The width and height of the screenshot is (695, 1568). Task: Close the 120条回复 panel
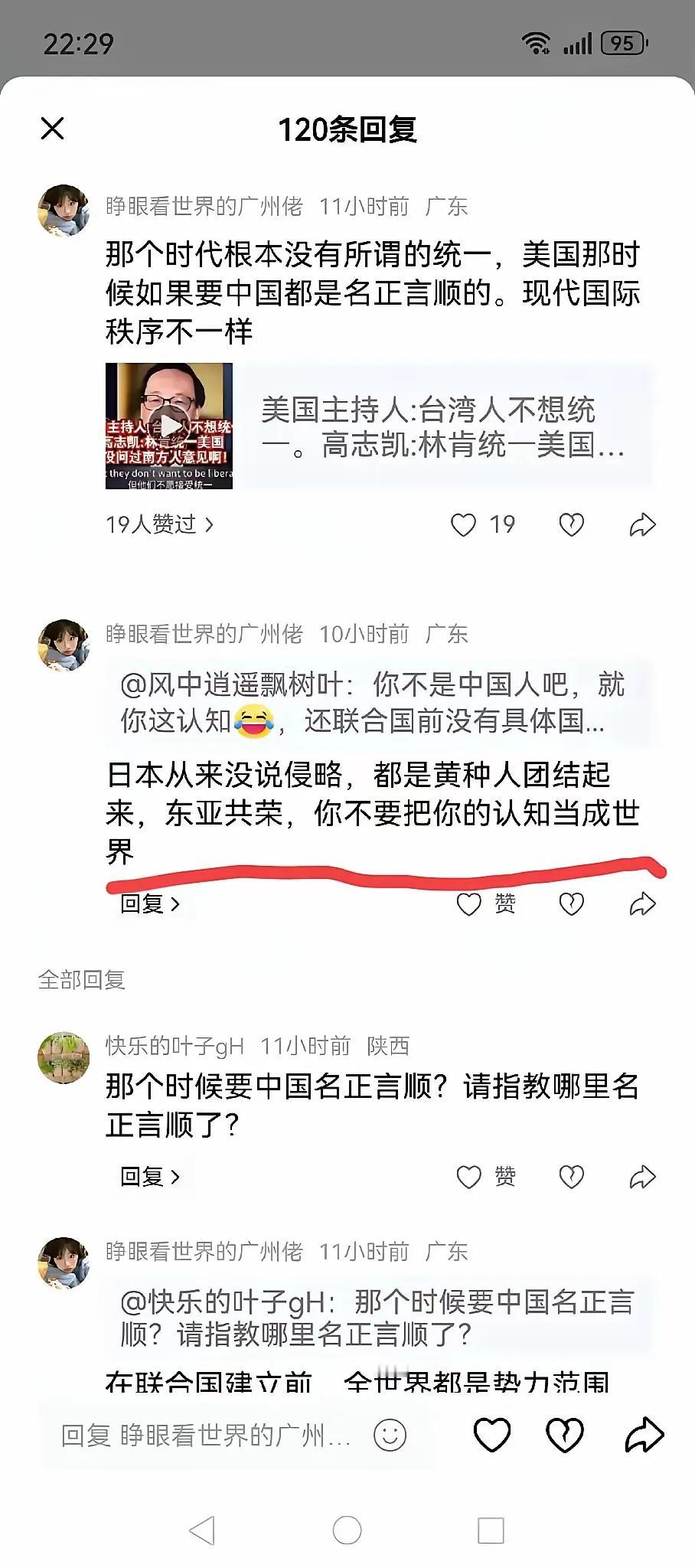point(51,129)
